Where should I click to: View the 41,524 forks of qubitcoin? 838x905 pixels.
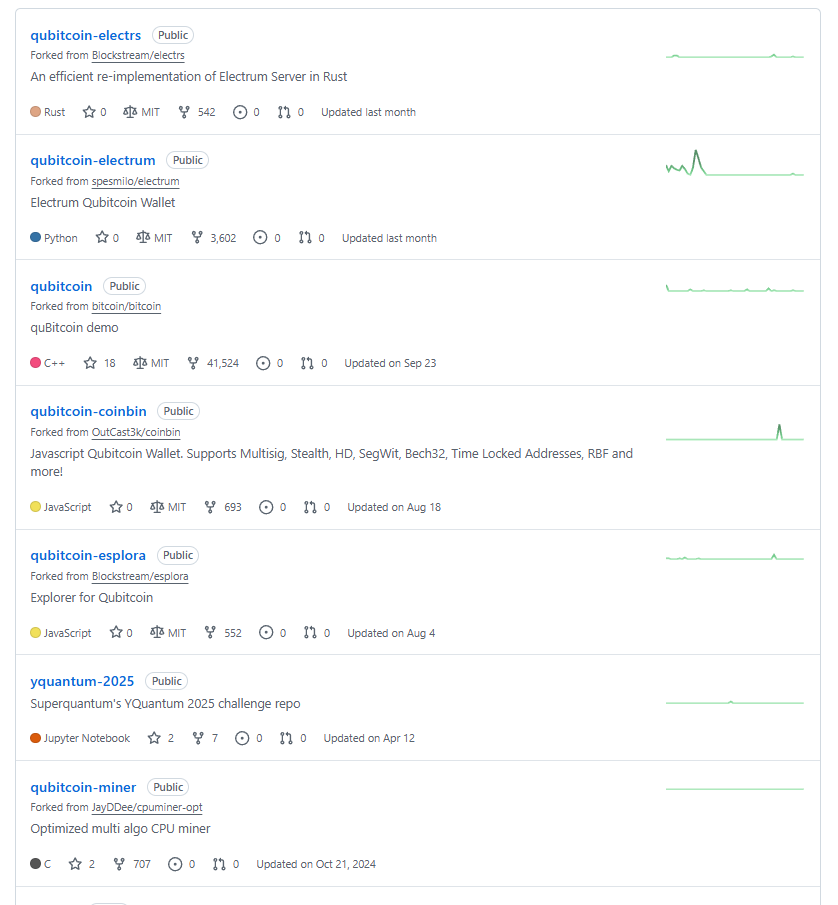coord(213,363)
